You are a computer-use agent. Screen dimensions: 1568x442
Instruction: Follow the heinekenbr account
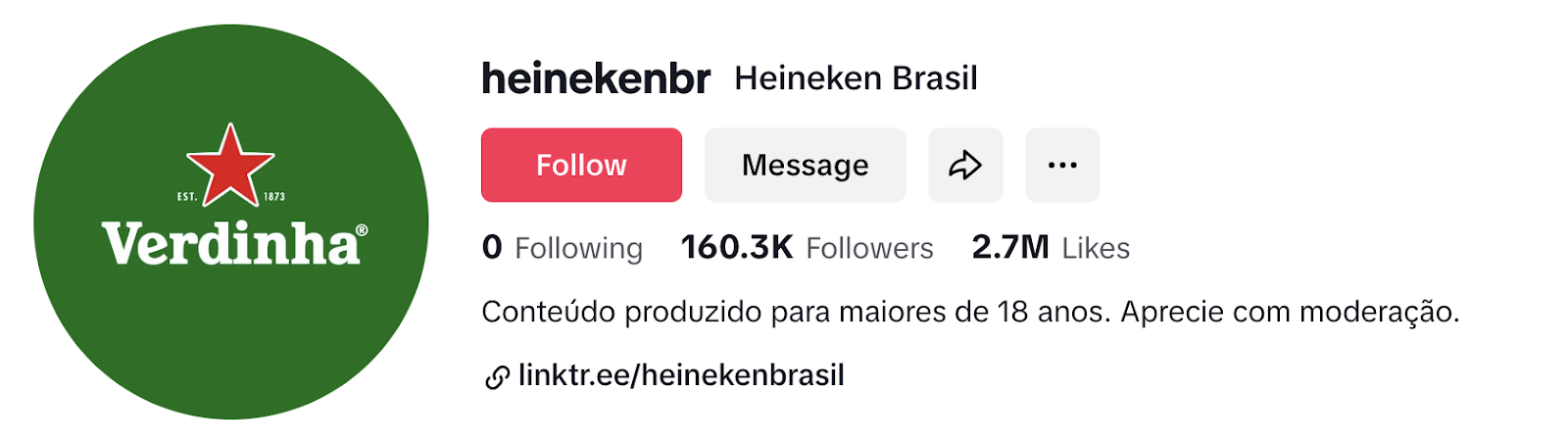(581, 165)
